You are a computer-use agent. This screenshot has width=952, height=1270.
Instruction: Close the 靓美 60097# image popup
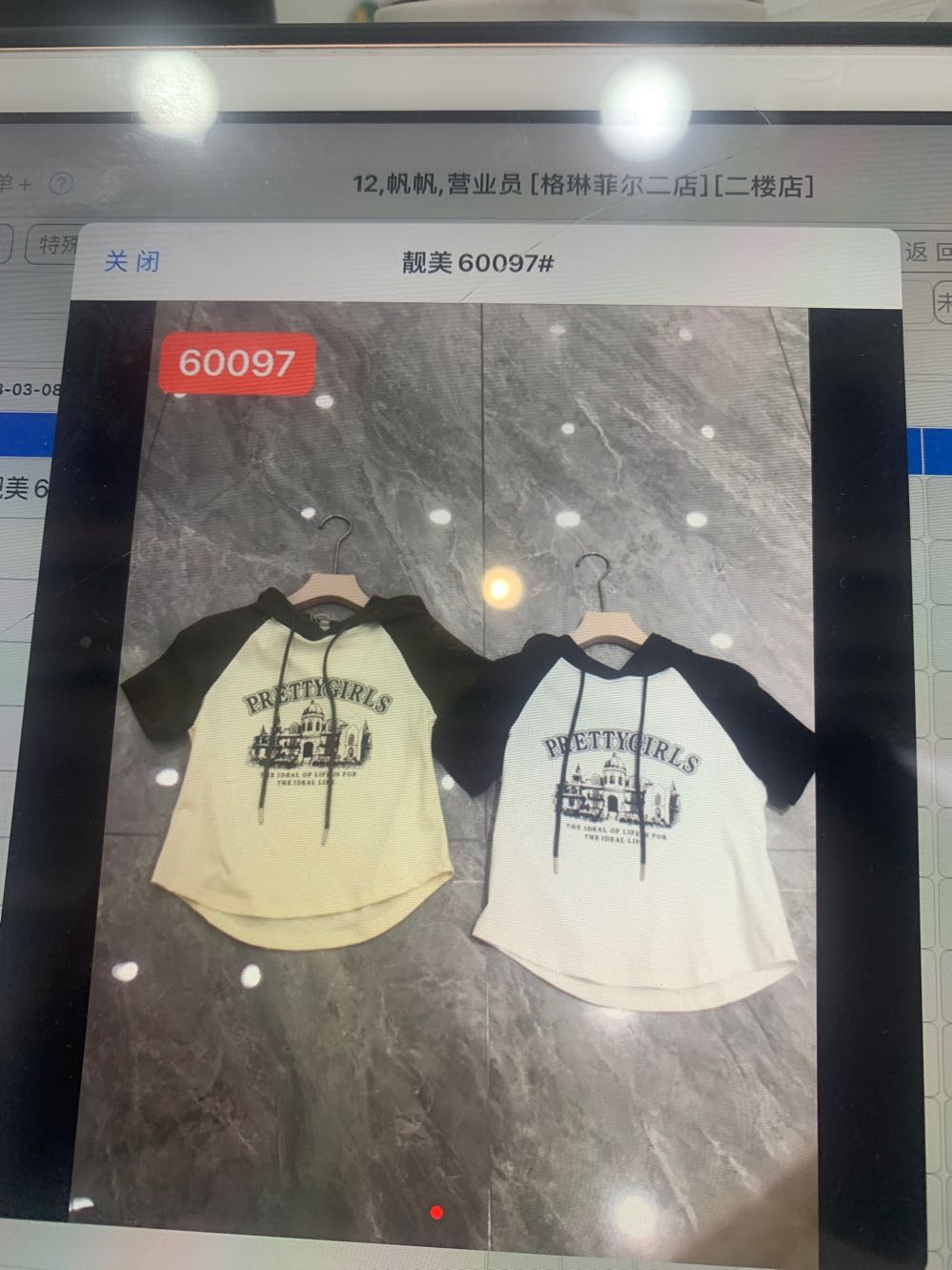(x=132, y=261)
